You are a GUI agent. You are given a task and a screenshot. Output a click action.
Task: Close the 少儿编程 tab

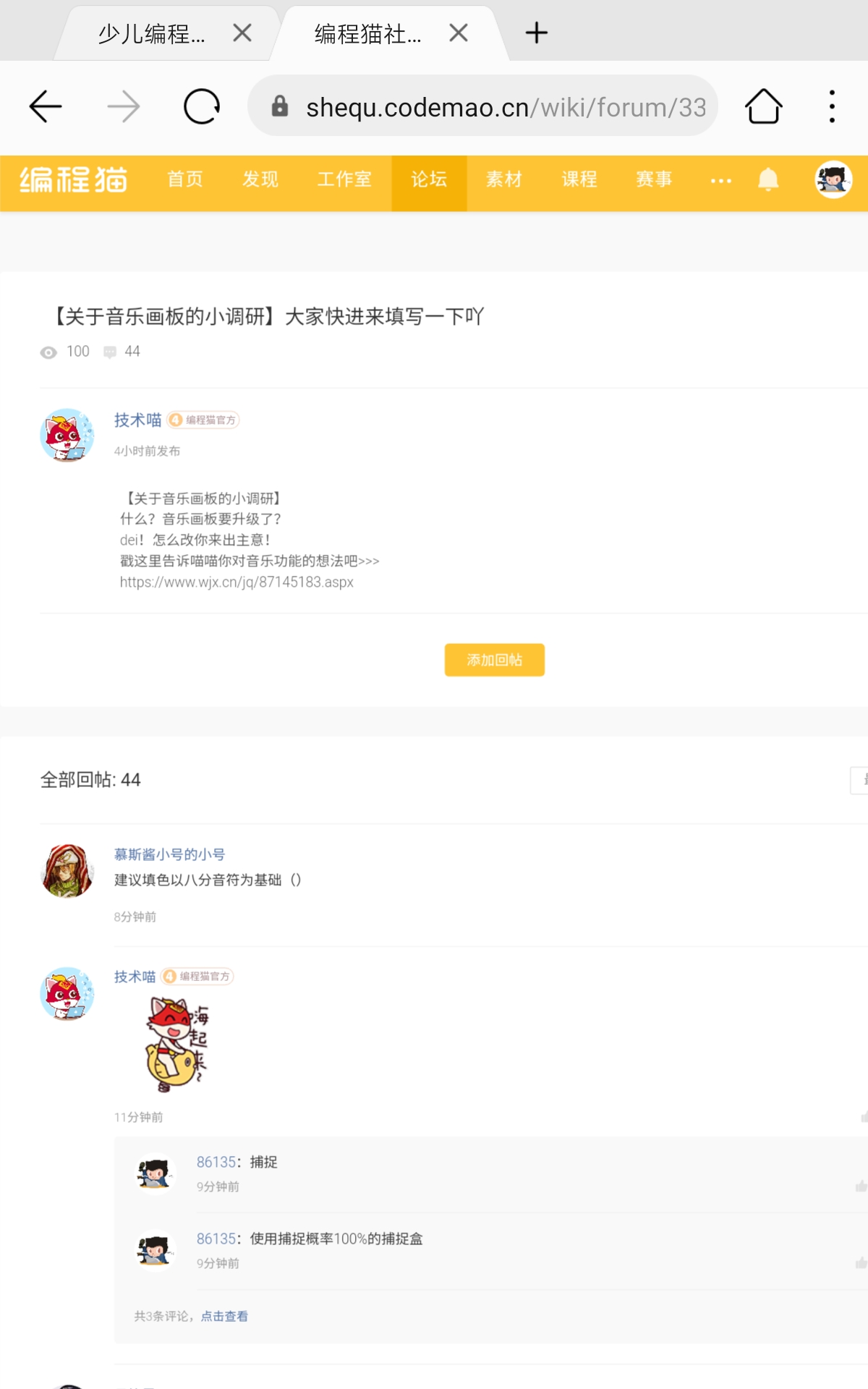242,33
